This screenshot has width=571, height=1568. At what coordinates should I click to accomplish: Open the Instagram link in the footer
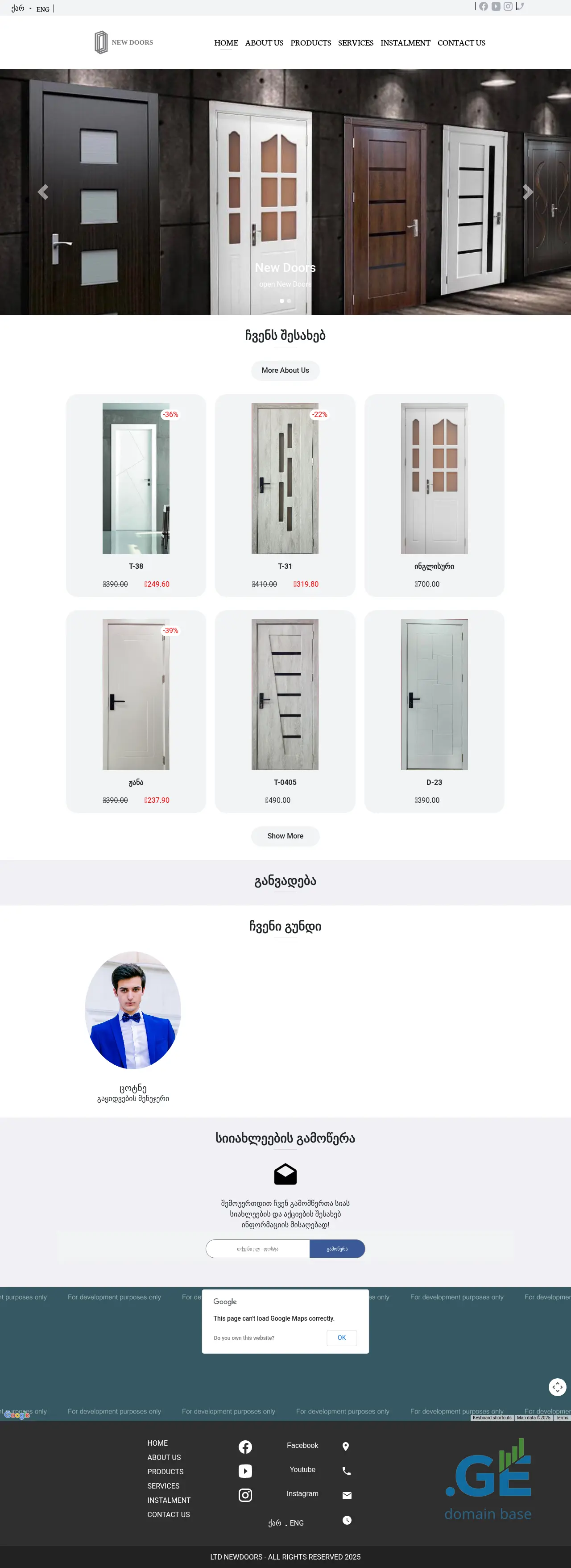click(x=302, y=1494)
